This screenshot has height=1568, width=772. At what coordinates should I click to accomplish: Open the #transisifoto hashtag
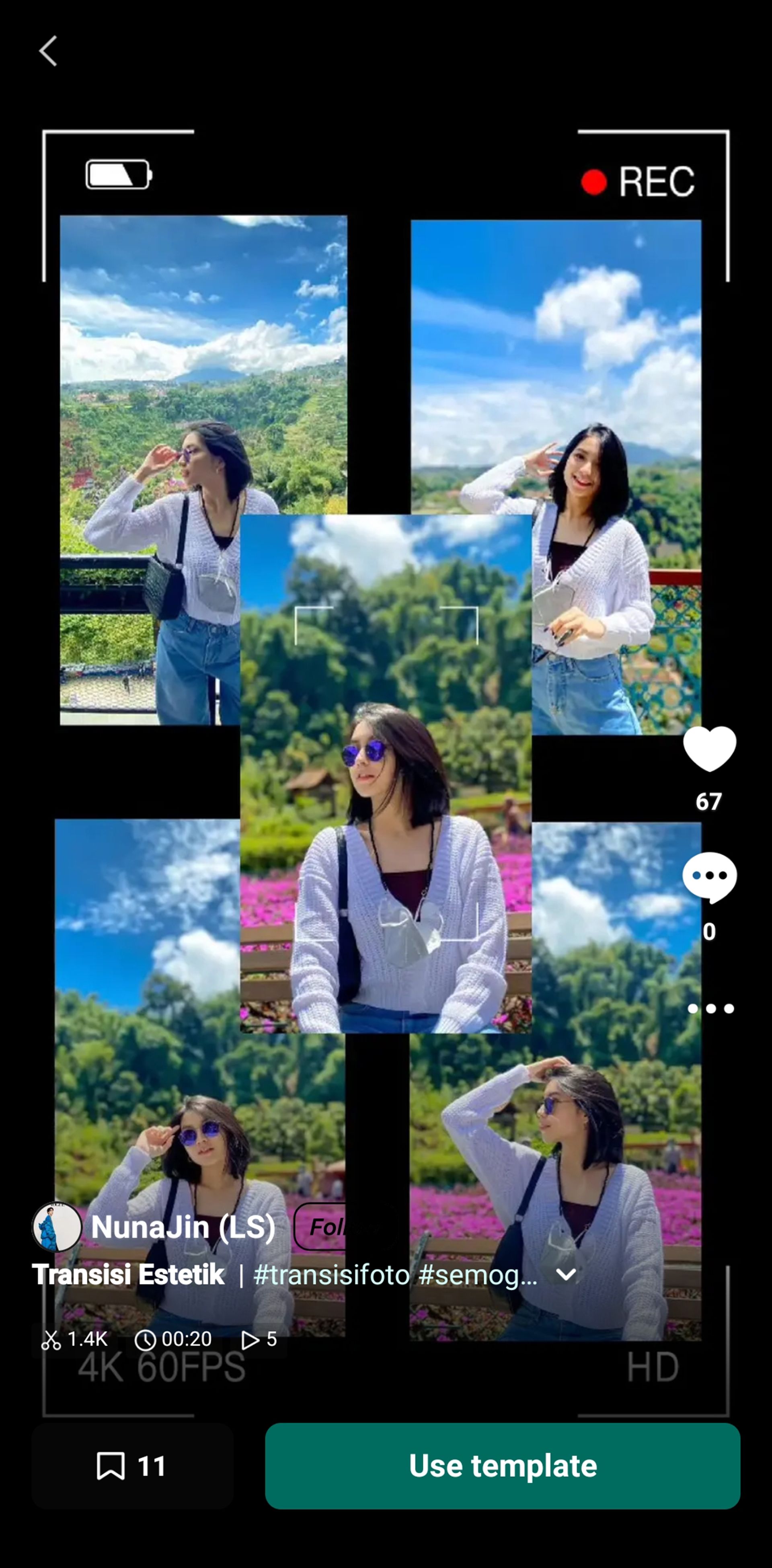pos(331,1274)
